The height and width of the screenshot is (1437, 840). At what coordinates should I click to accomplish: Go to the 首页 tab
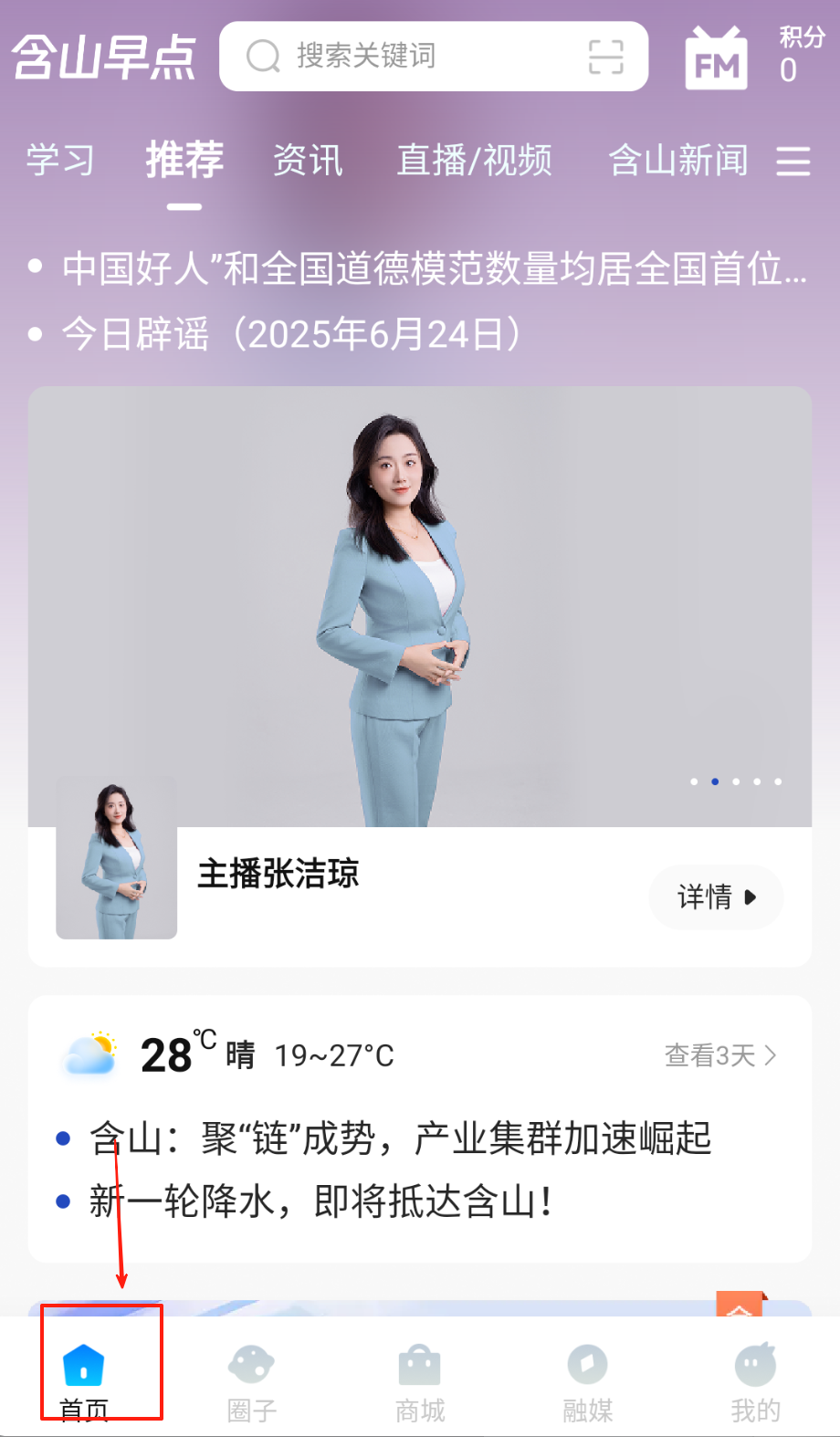(84, 1380)
